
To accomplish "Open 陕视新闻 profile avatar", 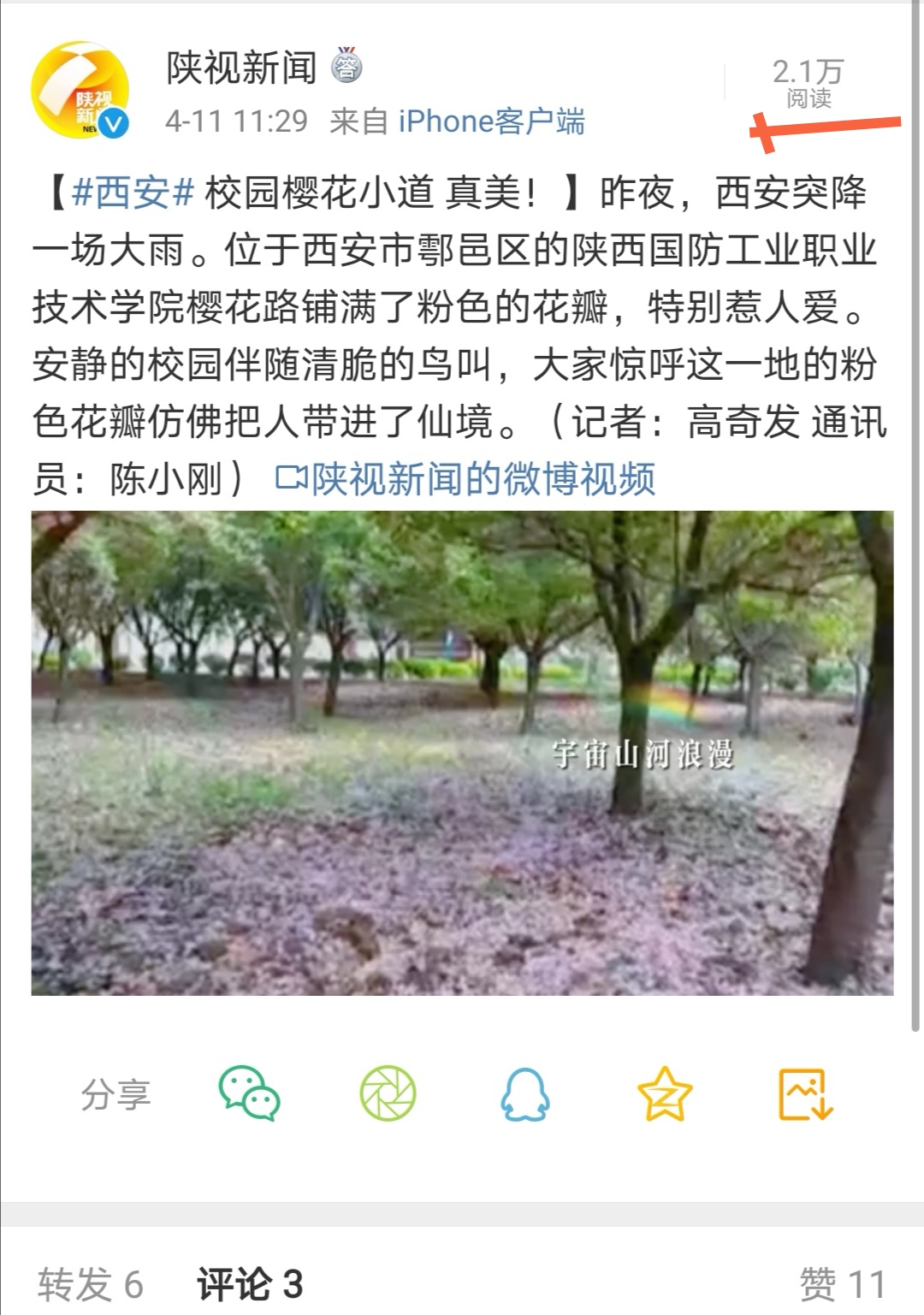I will [x=80, y=90].
